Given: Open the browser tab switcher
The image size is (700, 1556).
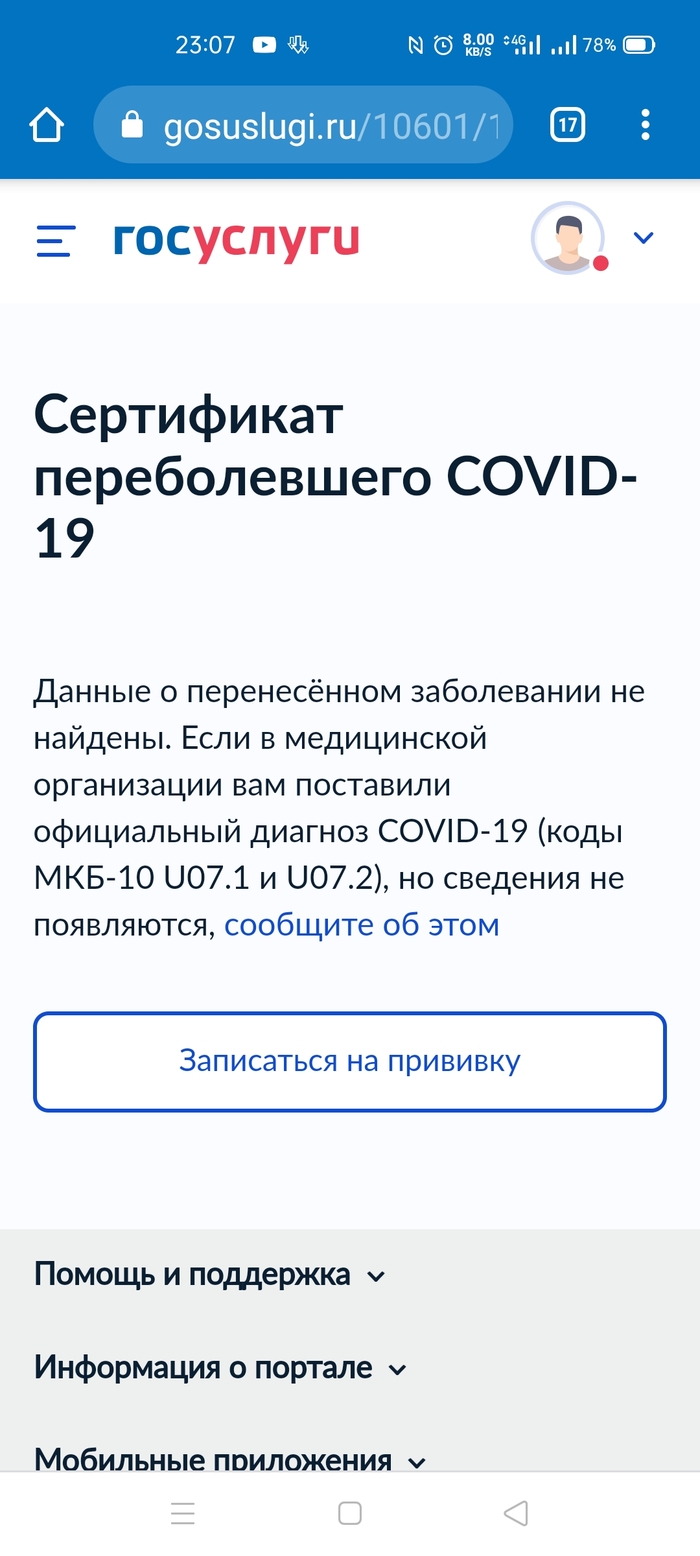Looking at the screenshot, I should 567,125.
